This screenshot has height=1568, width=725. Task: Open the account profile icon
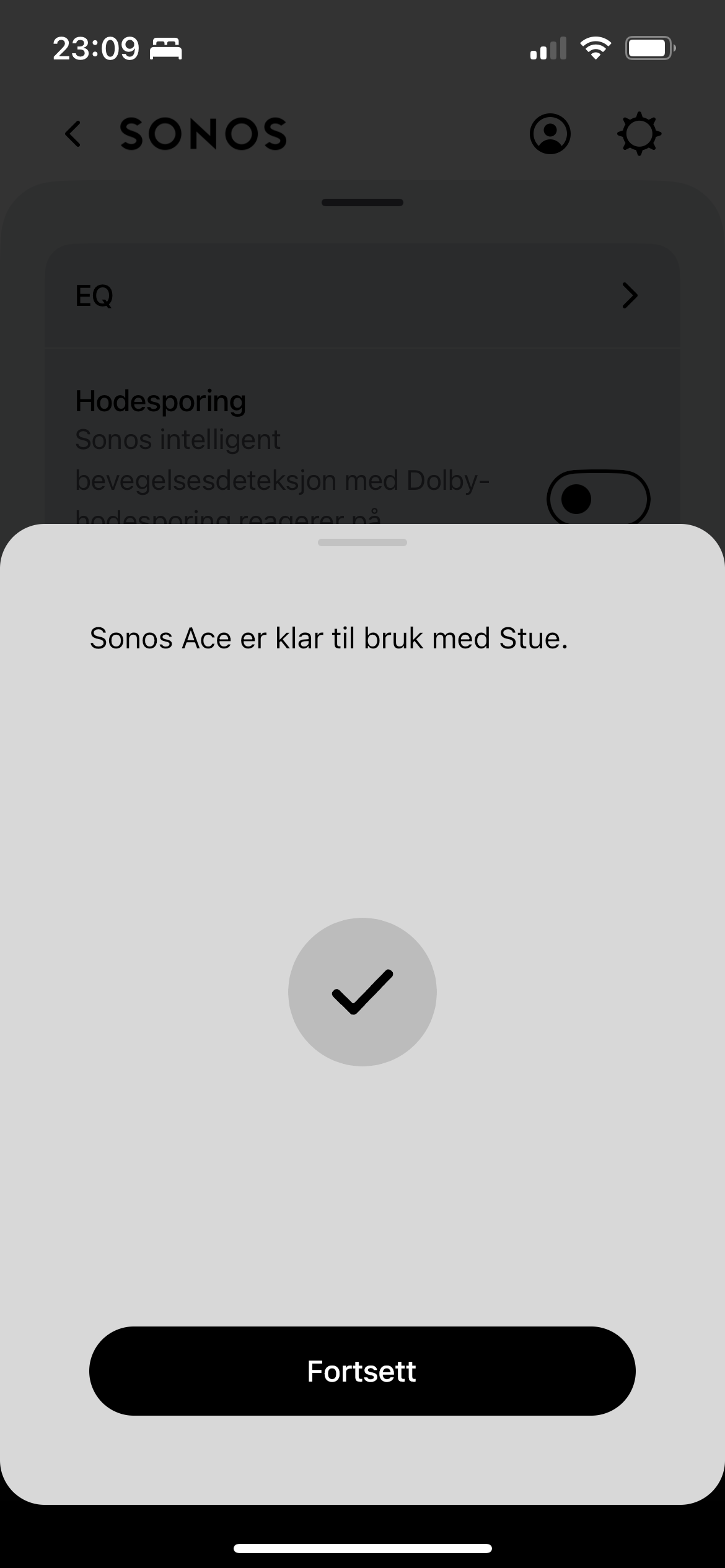coord(550,134)
